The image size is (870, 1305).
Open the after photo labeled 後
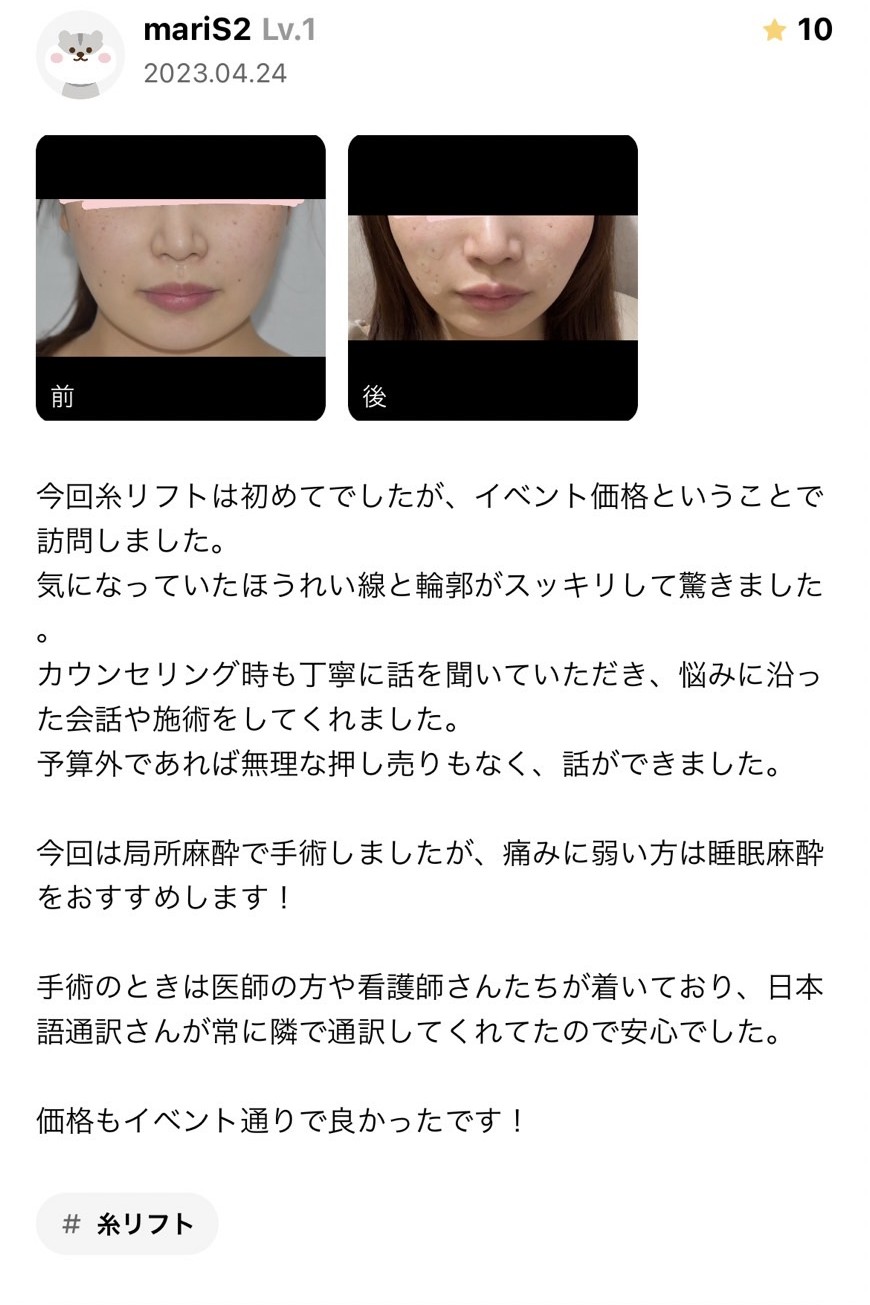point(493,278)
